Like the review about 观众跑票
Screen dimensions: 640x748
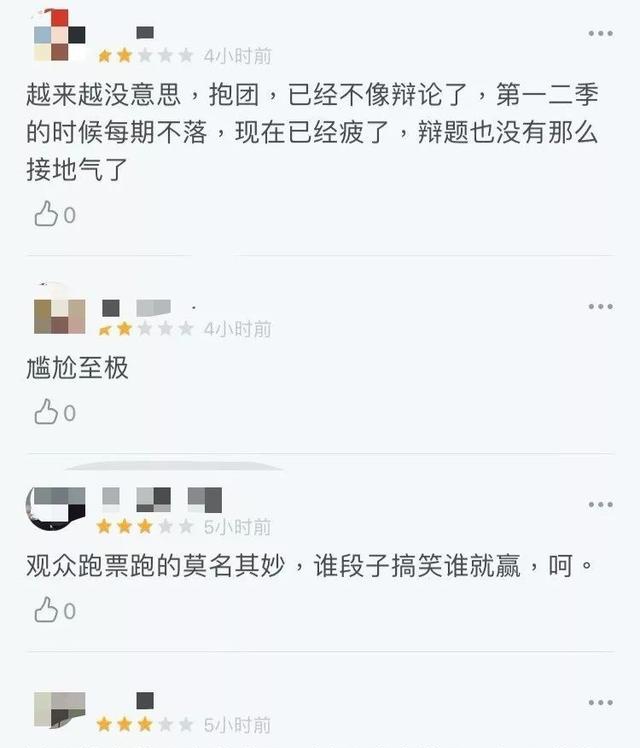pos(46,610)
